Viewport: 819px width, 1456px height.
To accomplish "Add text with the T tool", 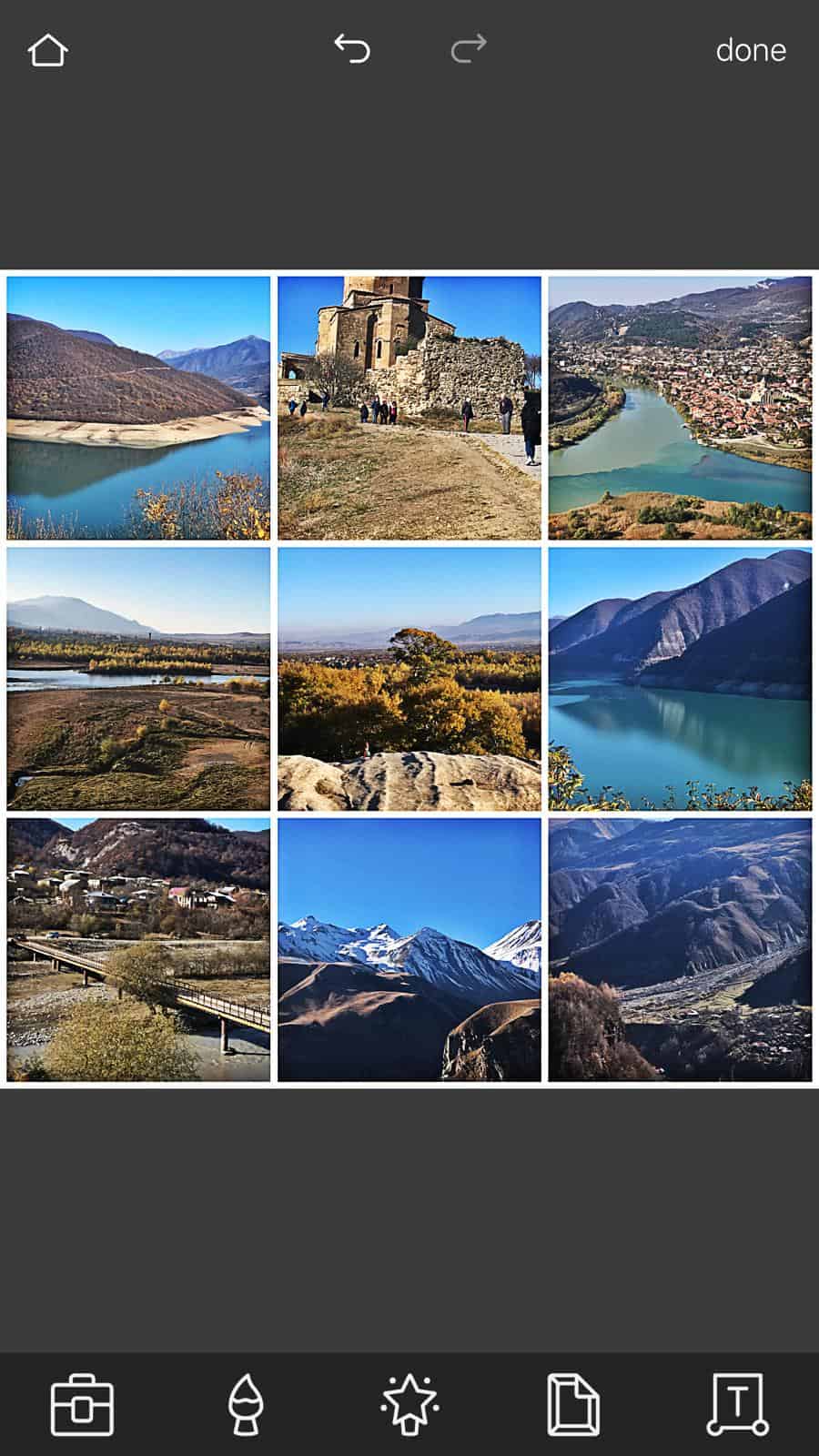I will pyautogui.click(x=737, y=1405).
